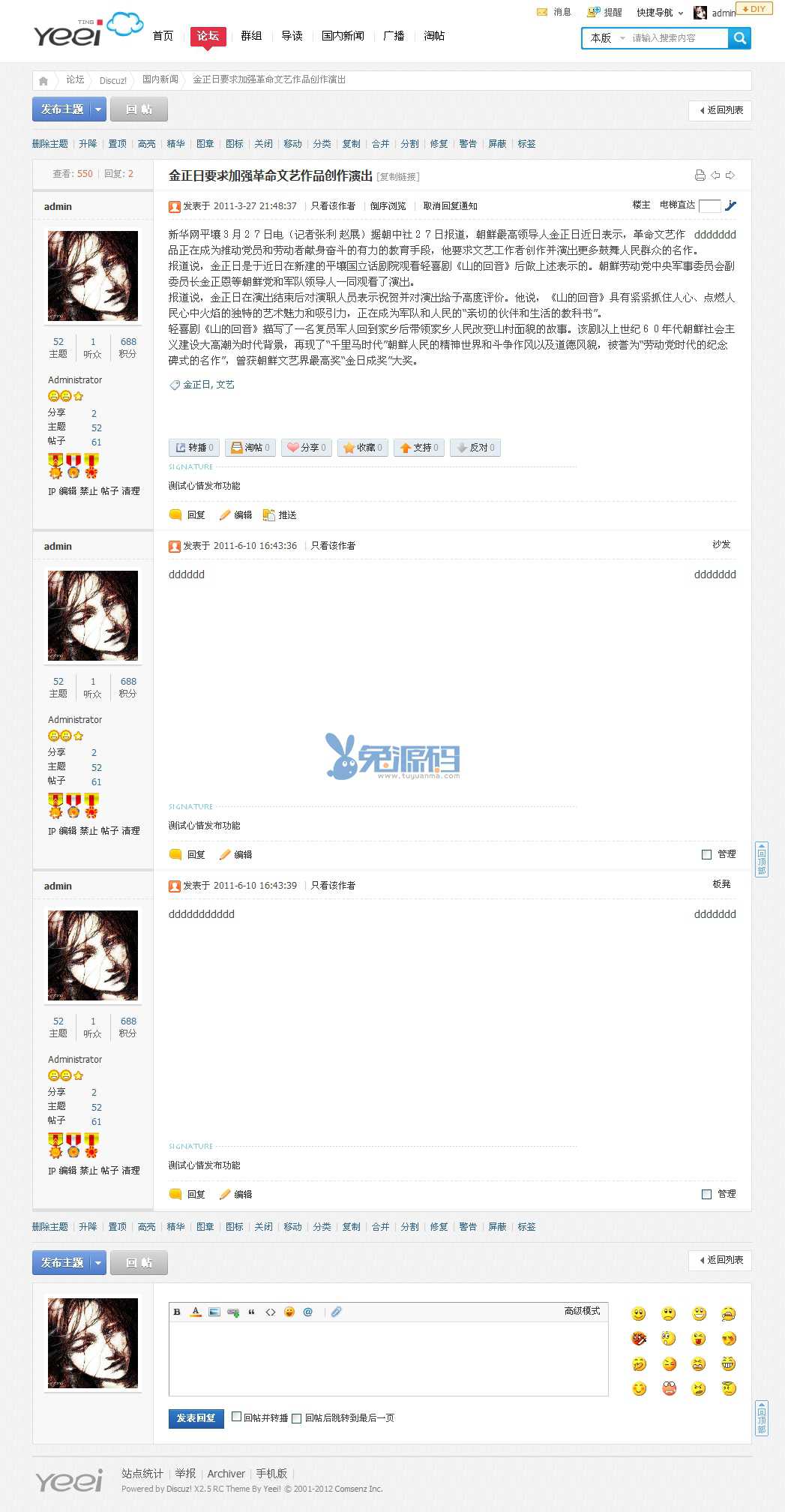Screen dimensions: 785x1512
Task: Submit with the 发表回复 button
Action: 196,1418
